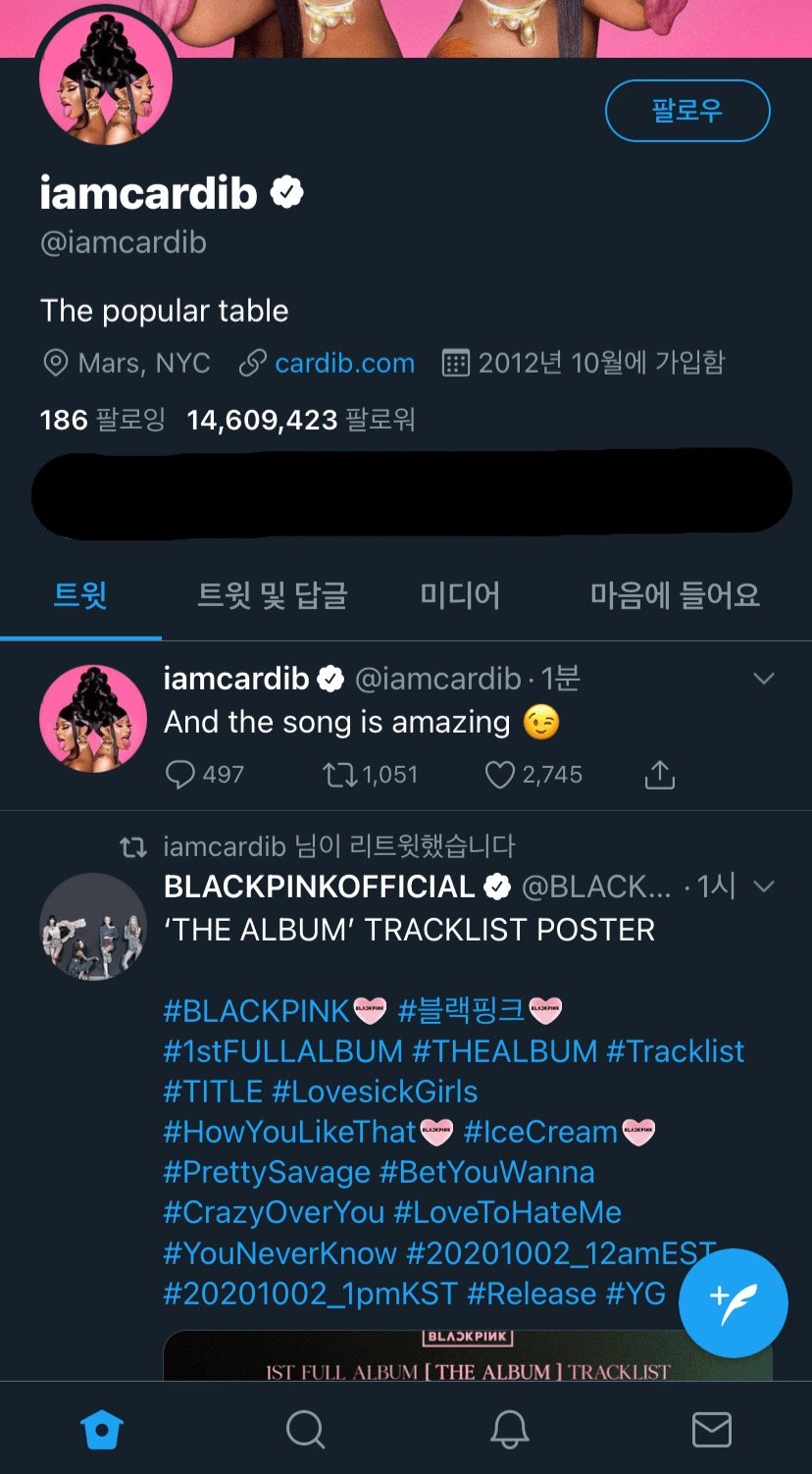Screen dimensions: 812x1474
Task: Go to the home timeline tab
Action: tap(102, 1430)
